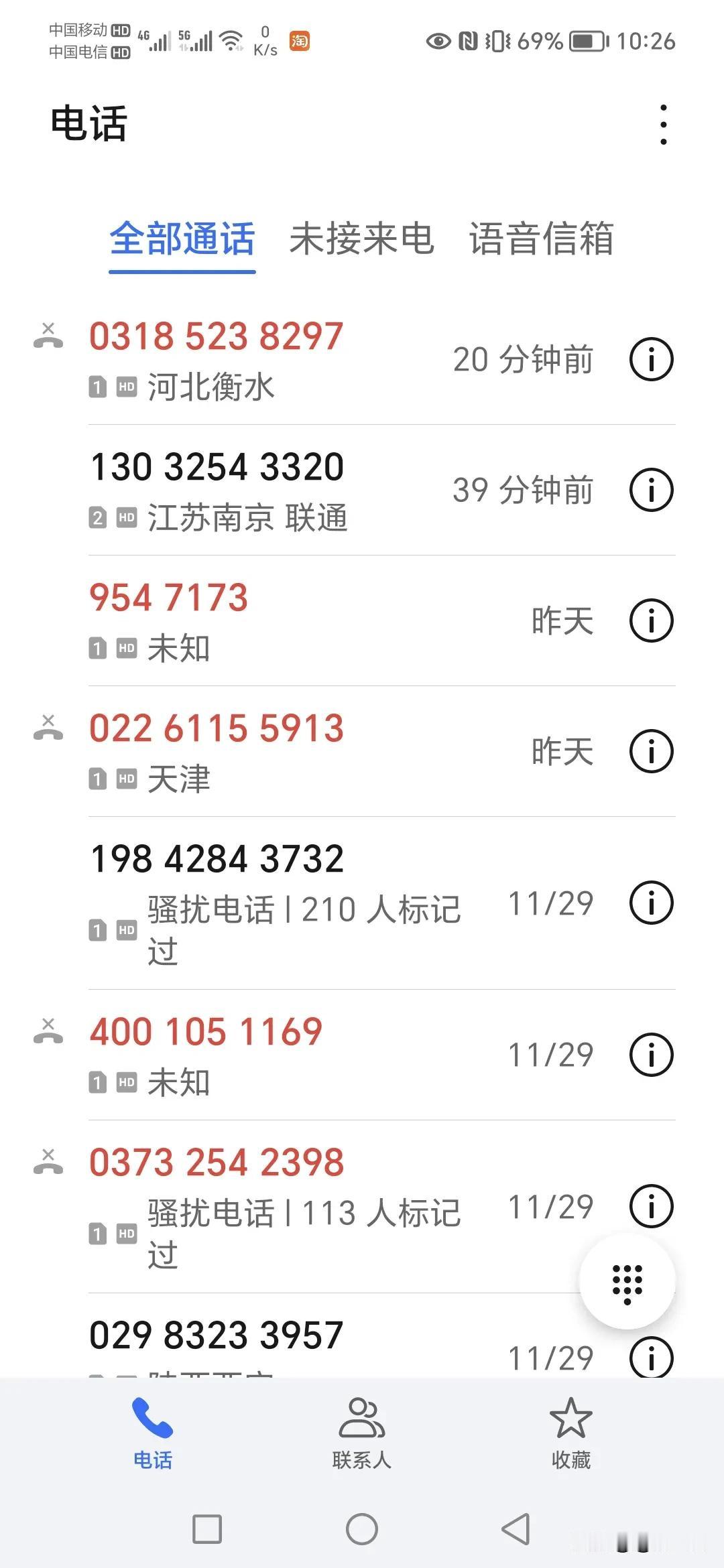This screenshot has width=724, height=1568.
Task: Switch to the 语音信箱 tab
Action: [541, 239]
